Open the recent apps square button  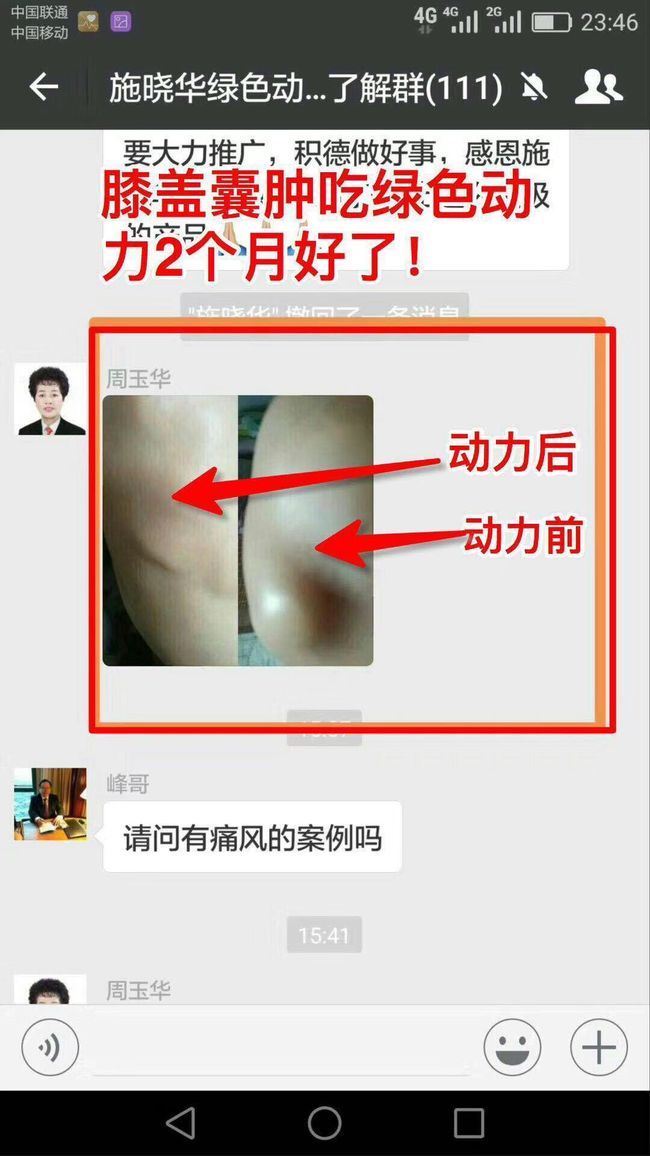(x=469, y=1123)
